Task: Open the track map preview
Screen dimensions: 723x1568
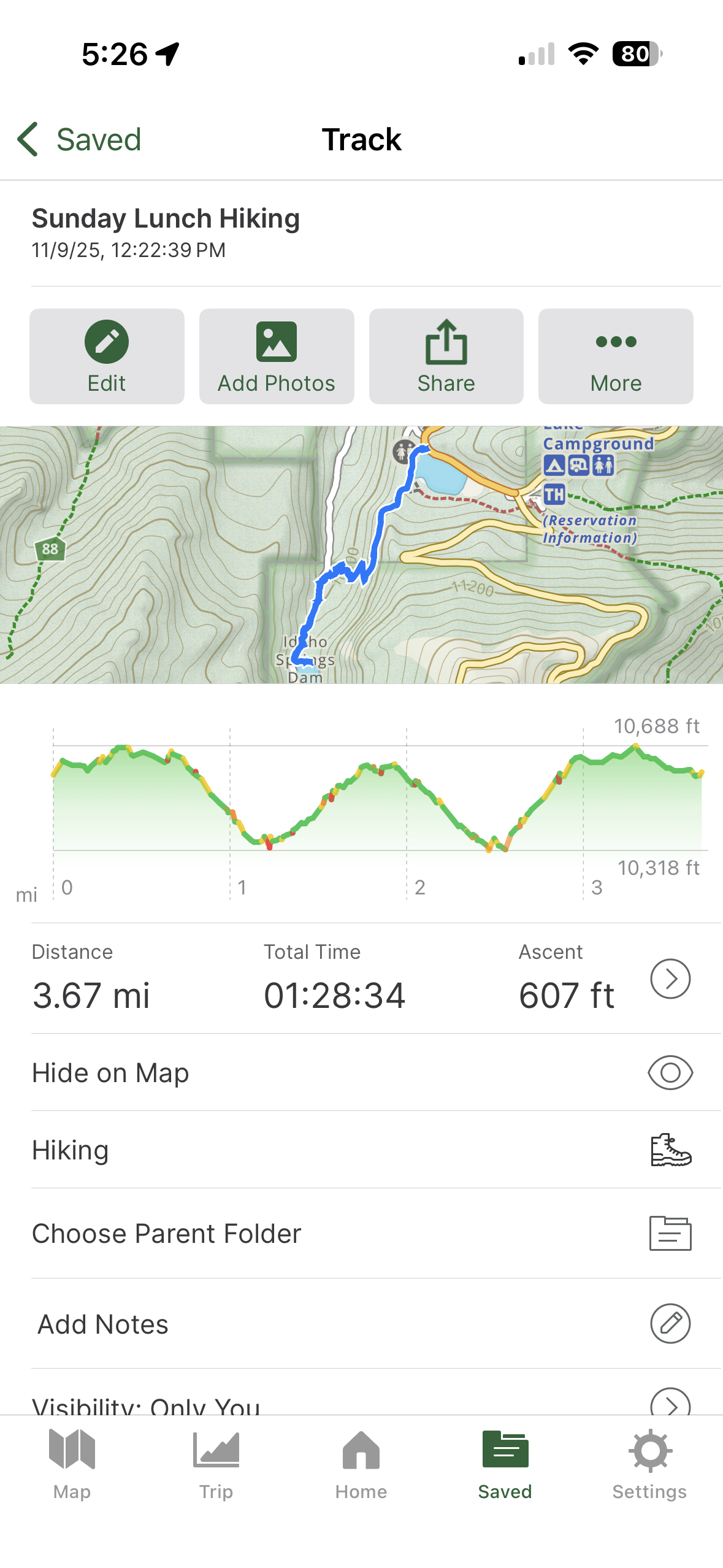Action: click(x=361, y=555)
